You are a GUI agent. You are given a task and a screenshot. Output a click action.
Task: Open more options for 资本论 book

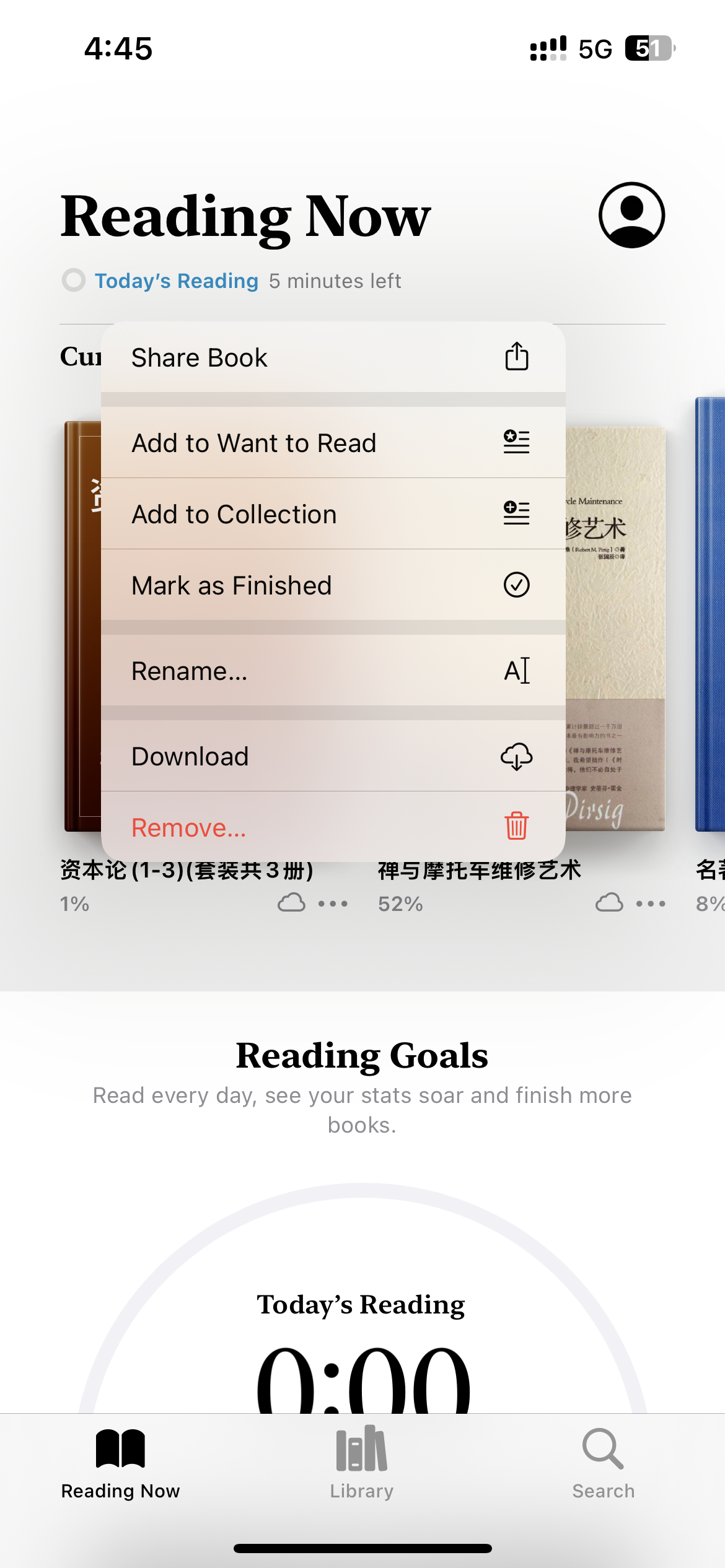(333, 904)
